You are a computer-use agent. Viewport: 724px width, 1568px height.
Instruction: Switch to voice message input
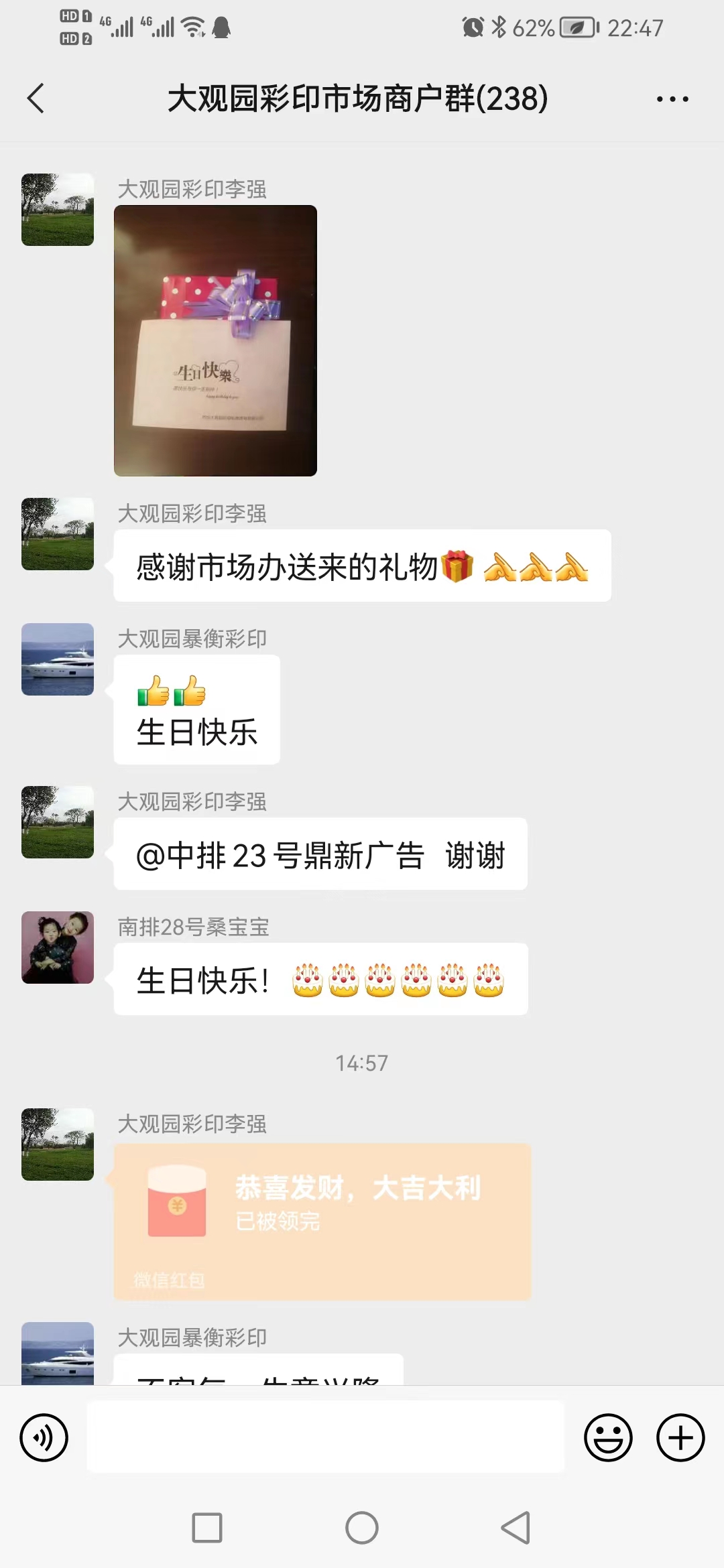[x=44, y=1437]
